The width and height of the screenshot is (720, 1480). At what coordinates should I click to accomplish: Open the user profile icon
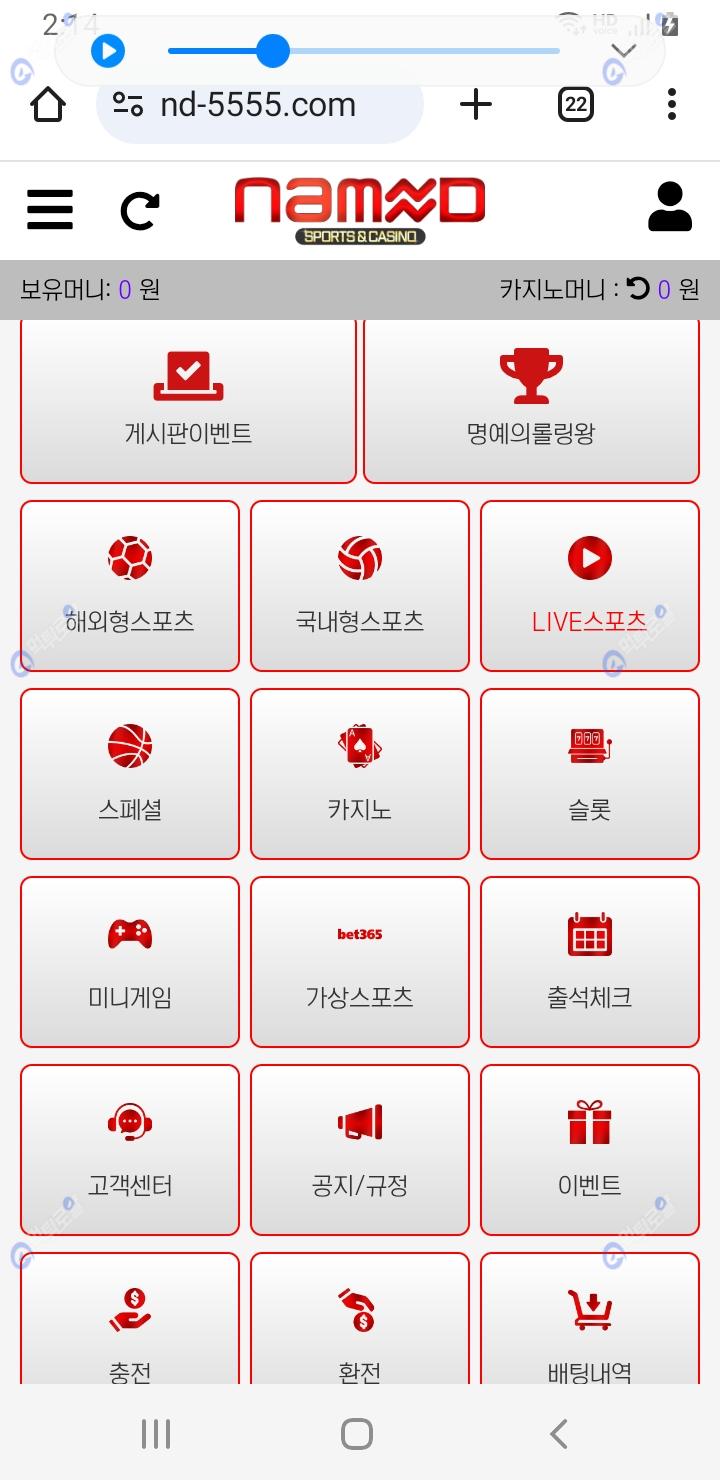click(x=670, y=208)
